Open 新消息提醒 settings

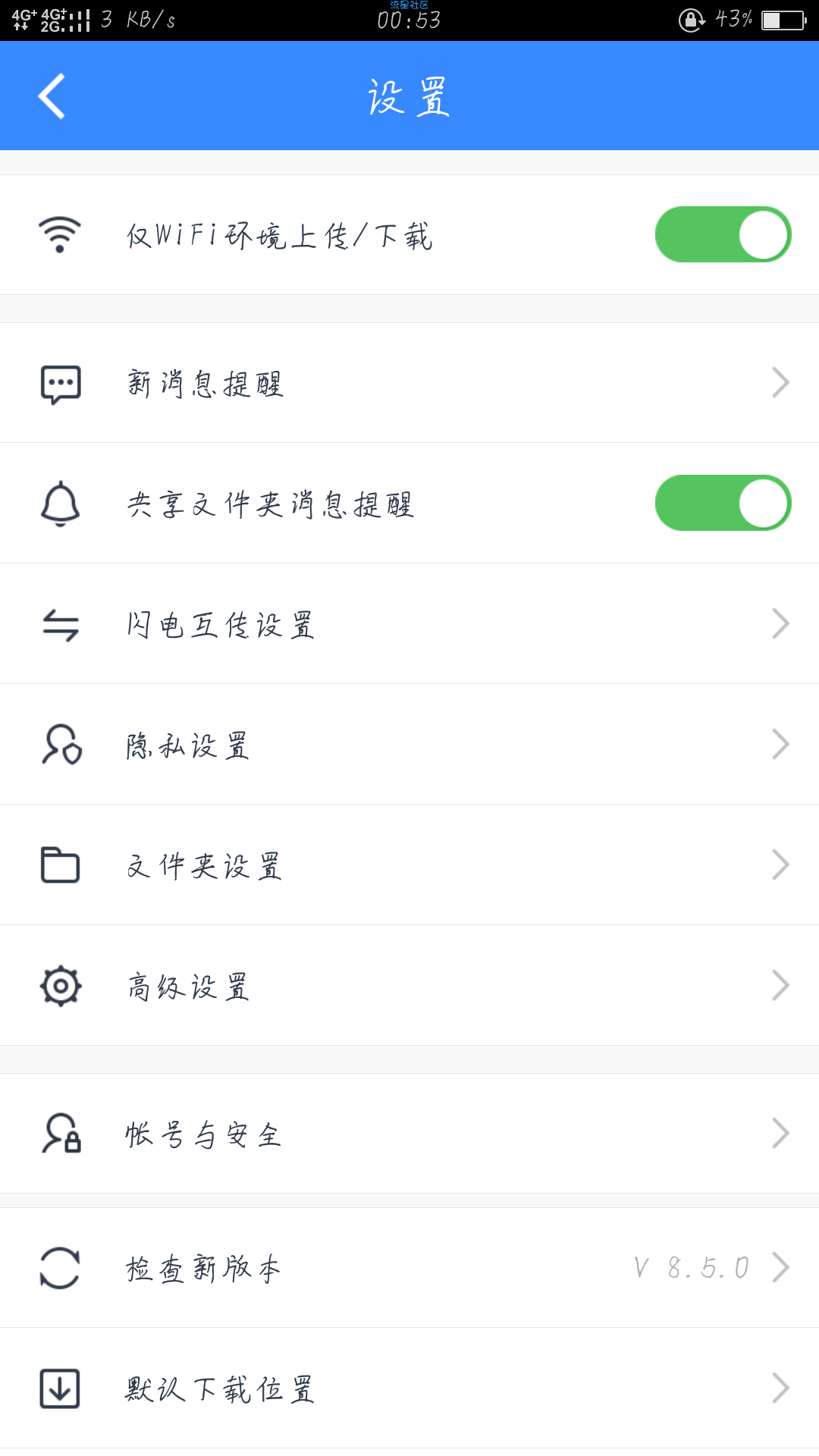409,383
